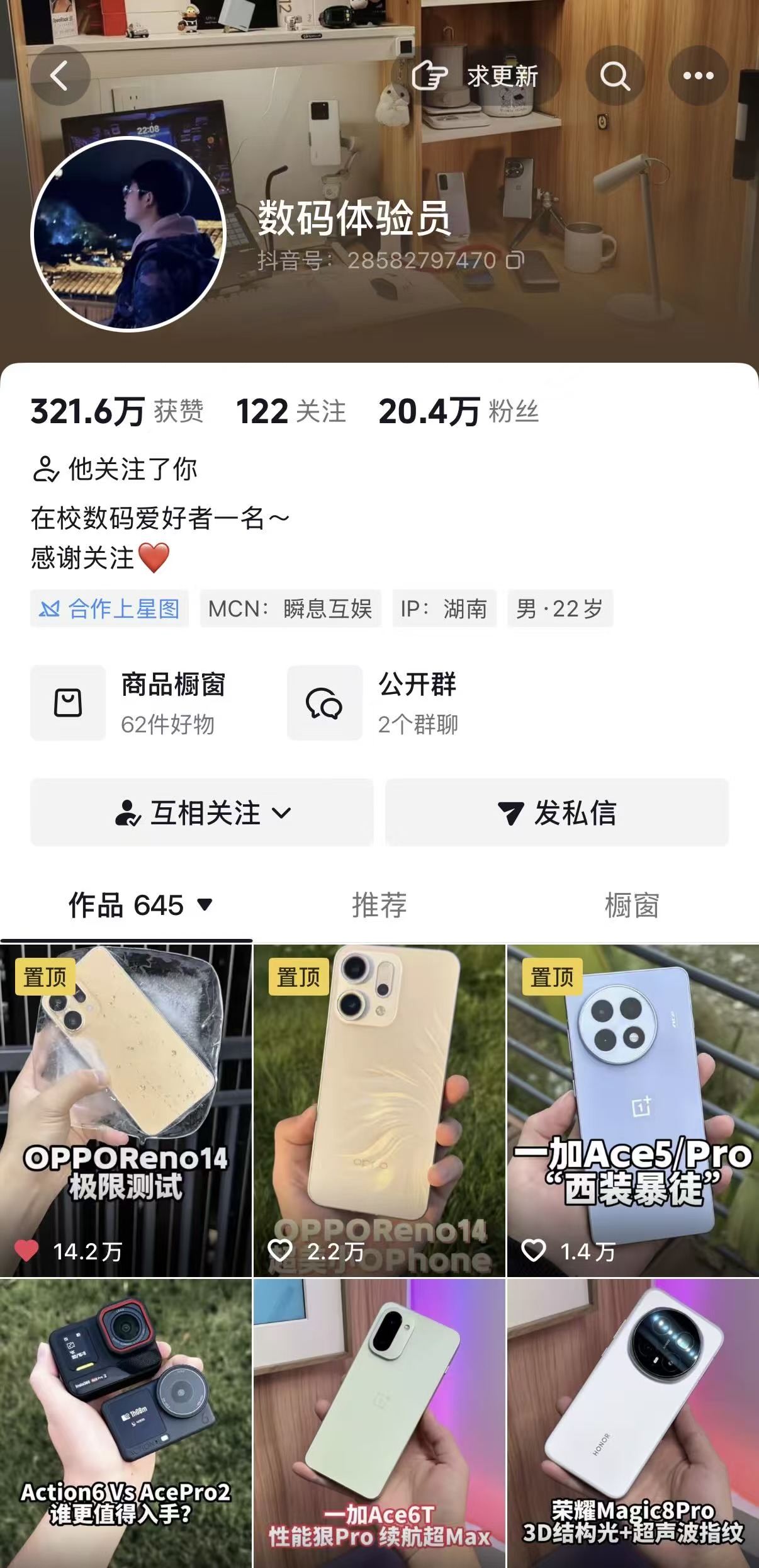
Task: Switch to the 推荐 tab
Action: [x=379, y=906]
